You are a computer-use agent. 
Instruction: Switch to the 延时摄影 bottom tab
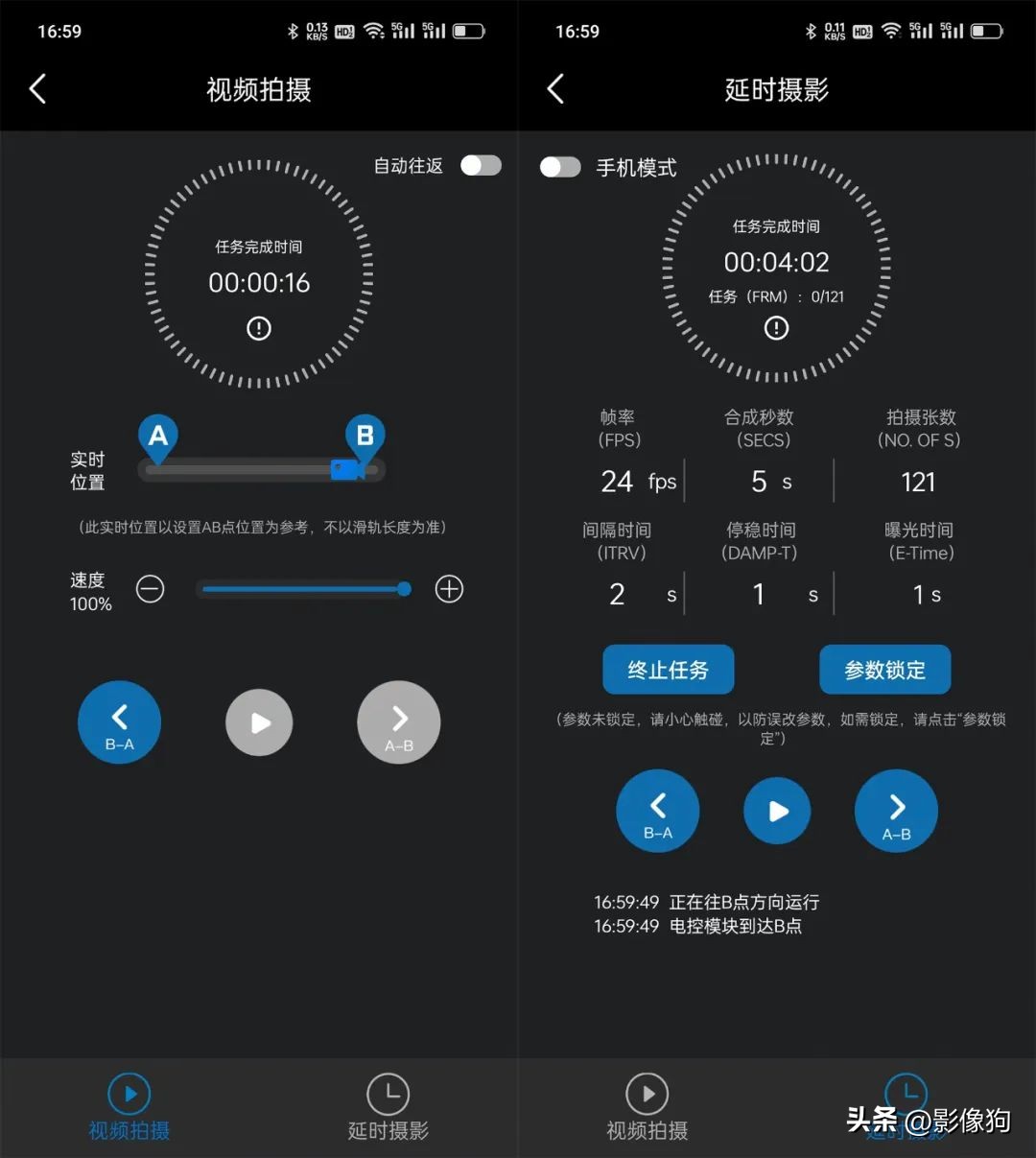point(388,1106)
